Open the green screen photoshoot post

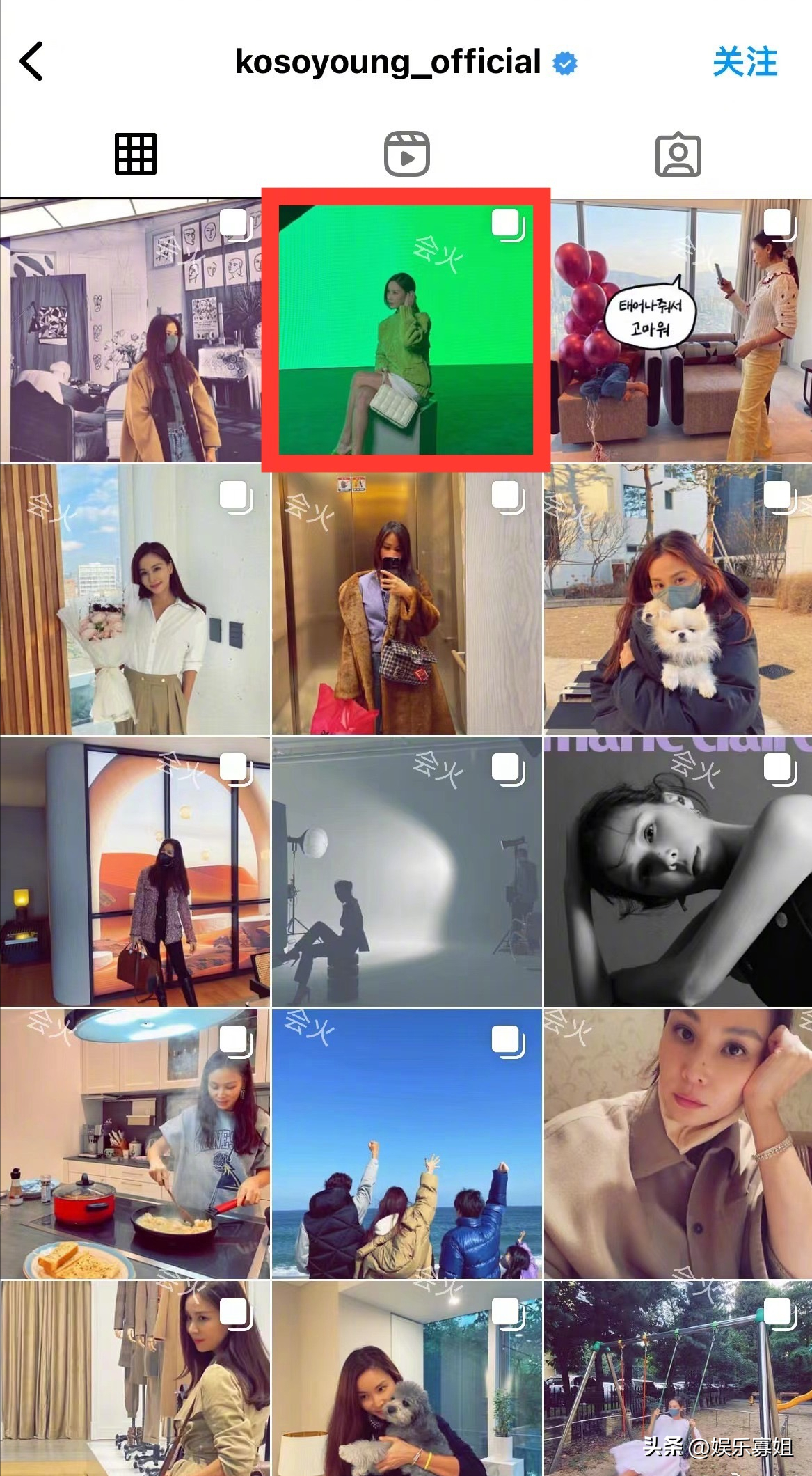pos(406,330)
